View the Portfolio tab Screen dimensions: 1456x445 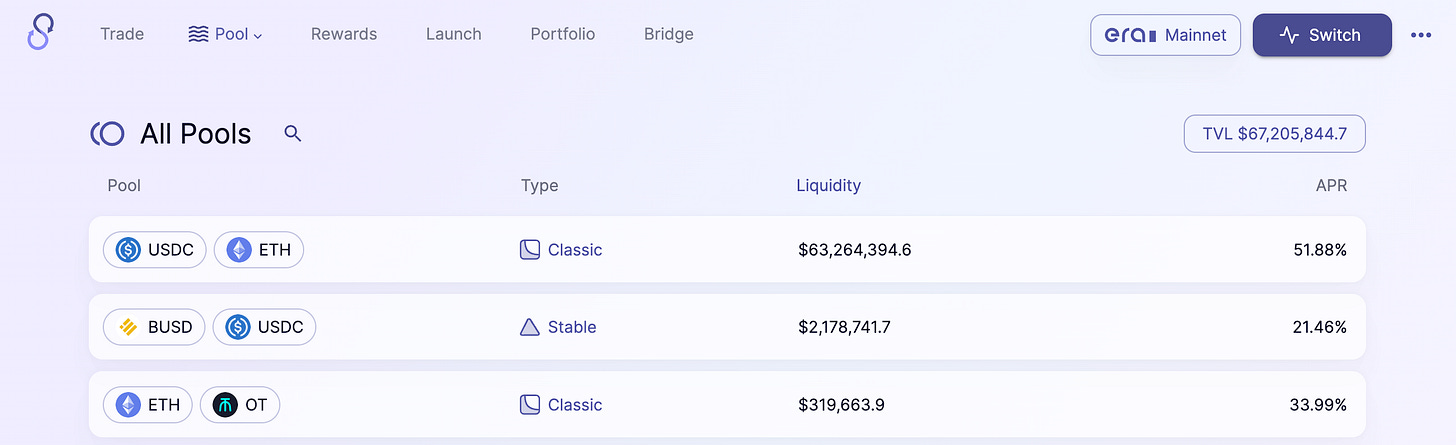coord(562,34)
